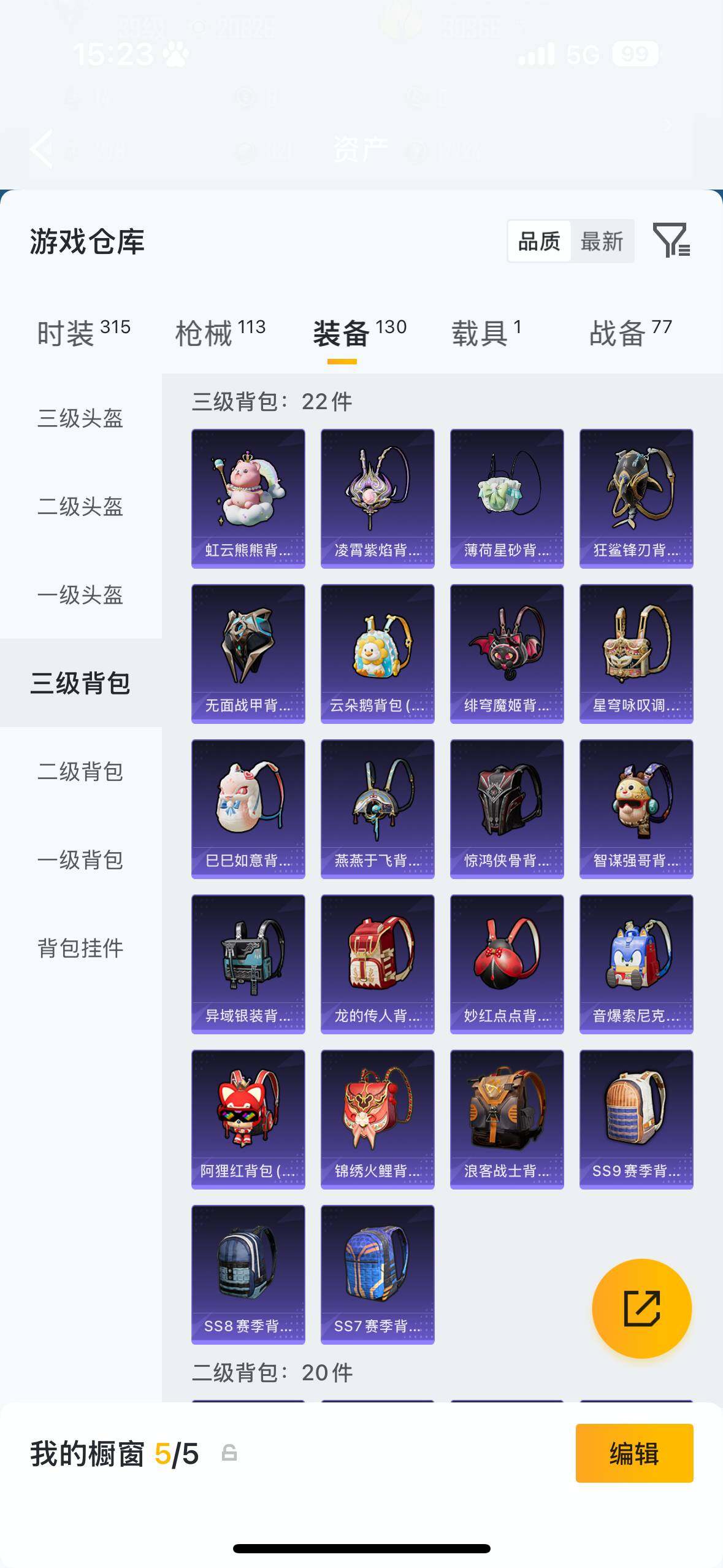The width and height of the screenshot is (723, 1568).
Task: Select 二级背包 category
Action: (82, 773)
